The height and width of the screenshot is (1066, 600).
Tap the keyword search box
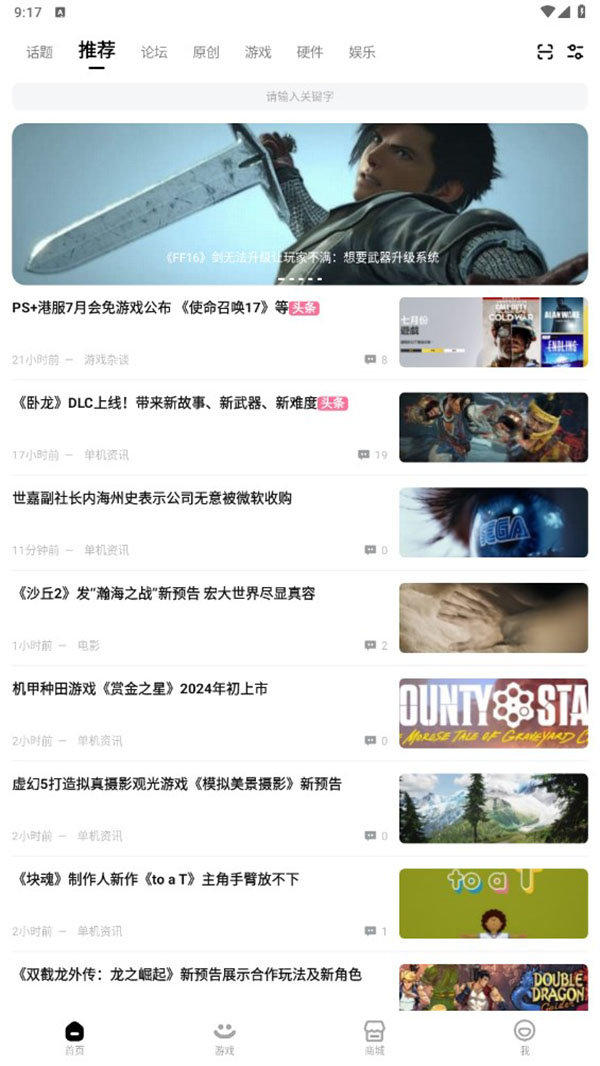coord(300,97)
